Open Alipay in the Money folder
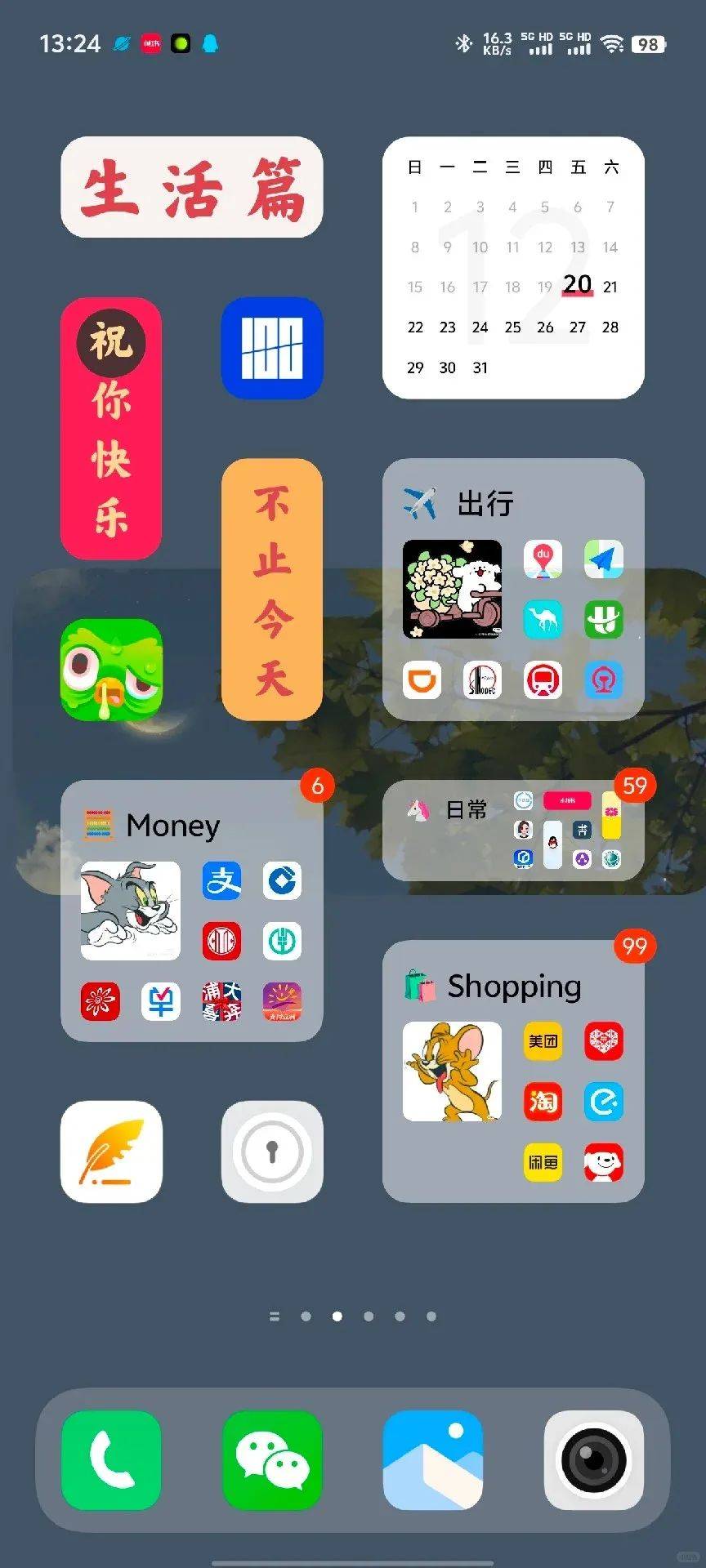Viewport: 706px width, 1568px height. click(221, 881)
